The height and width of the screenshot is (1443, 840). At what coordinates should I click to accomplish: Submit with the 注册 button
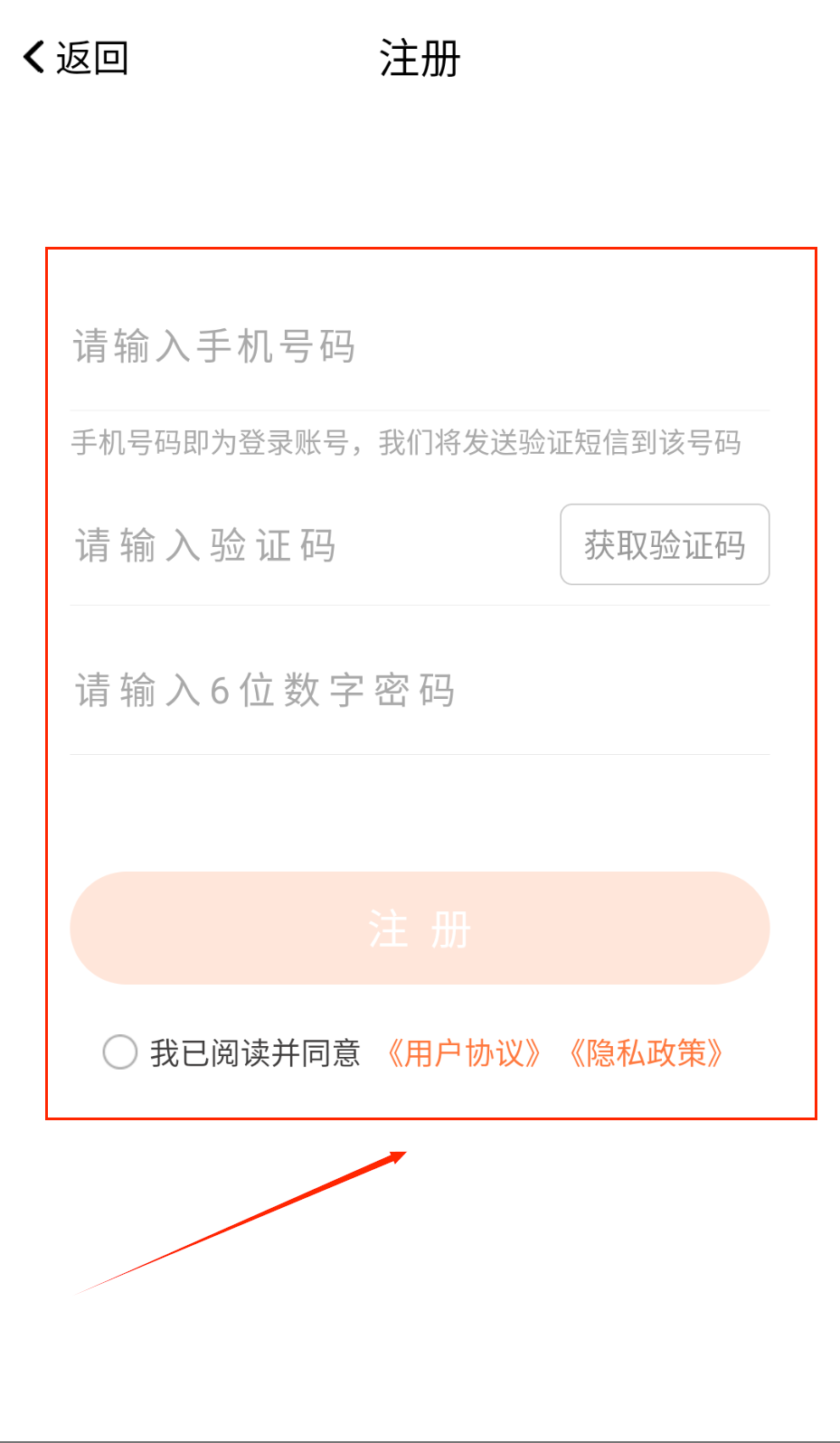click(x=420, y=929)
